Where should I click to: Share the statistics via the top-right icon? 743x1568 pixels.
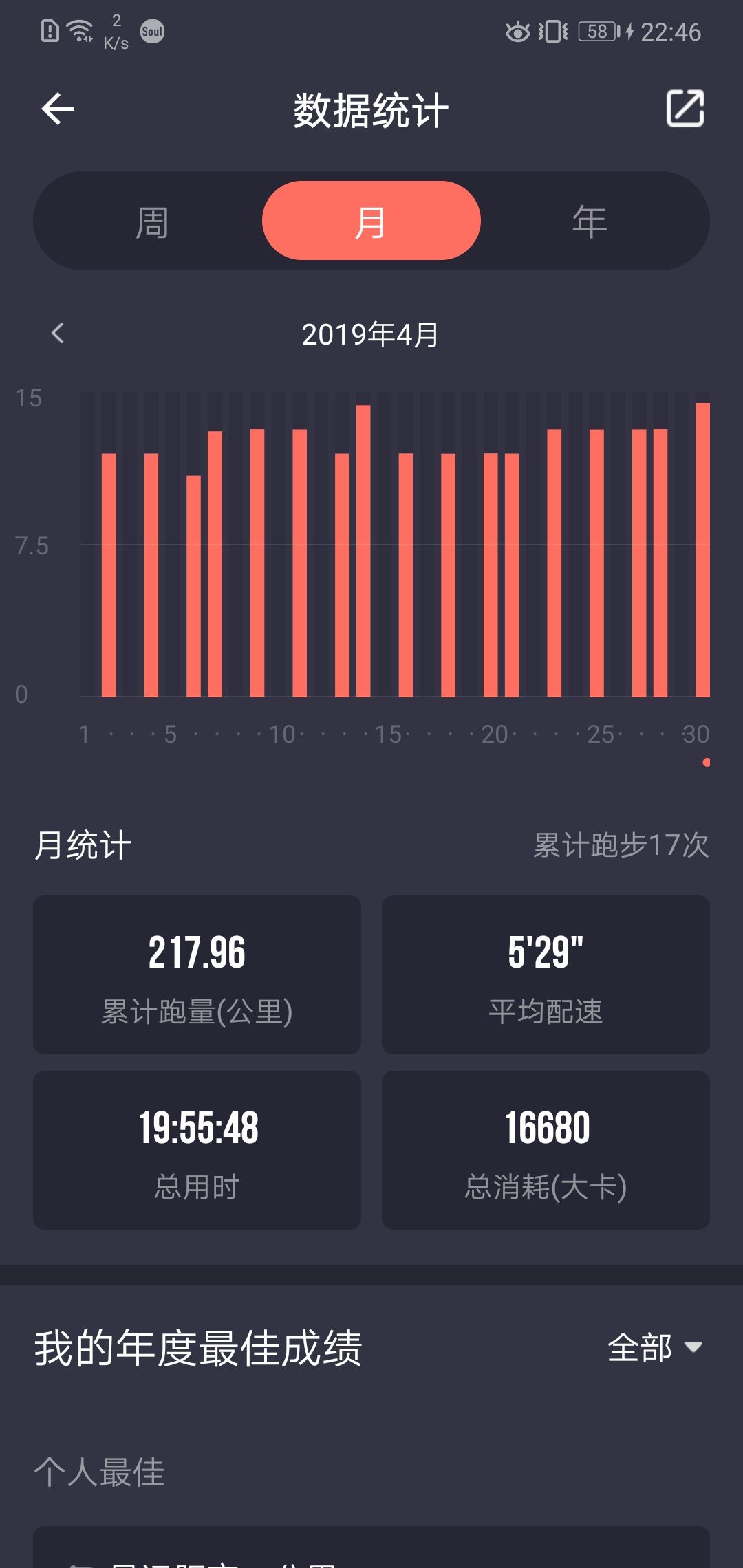[685, 109]
